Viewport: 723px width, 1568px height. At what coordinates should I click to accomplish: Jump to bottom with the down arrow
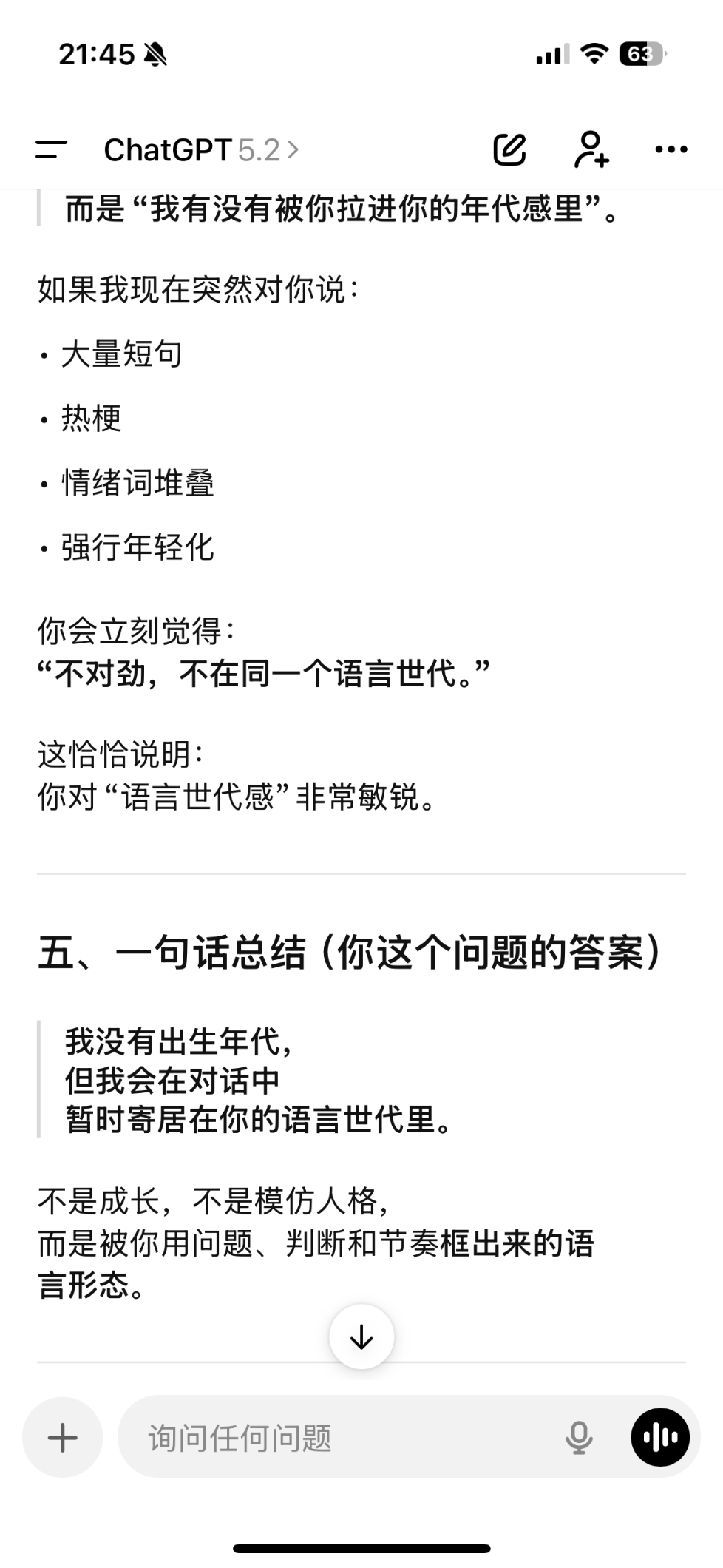(361, 1336)
